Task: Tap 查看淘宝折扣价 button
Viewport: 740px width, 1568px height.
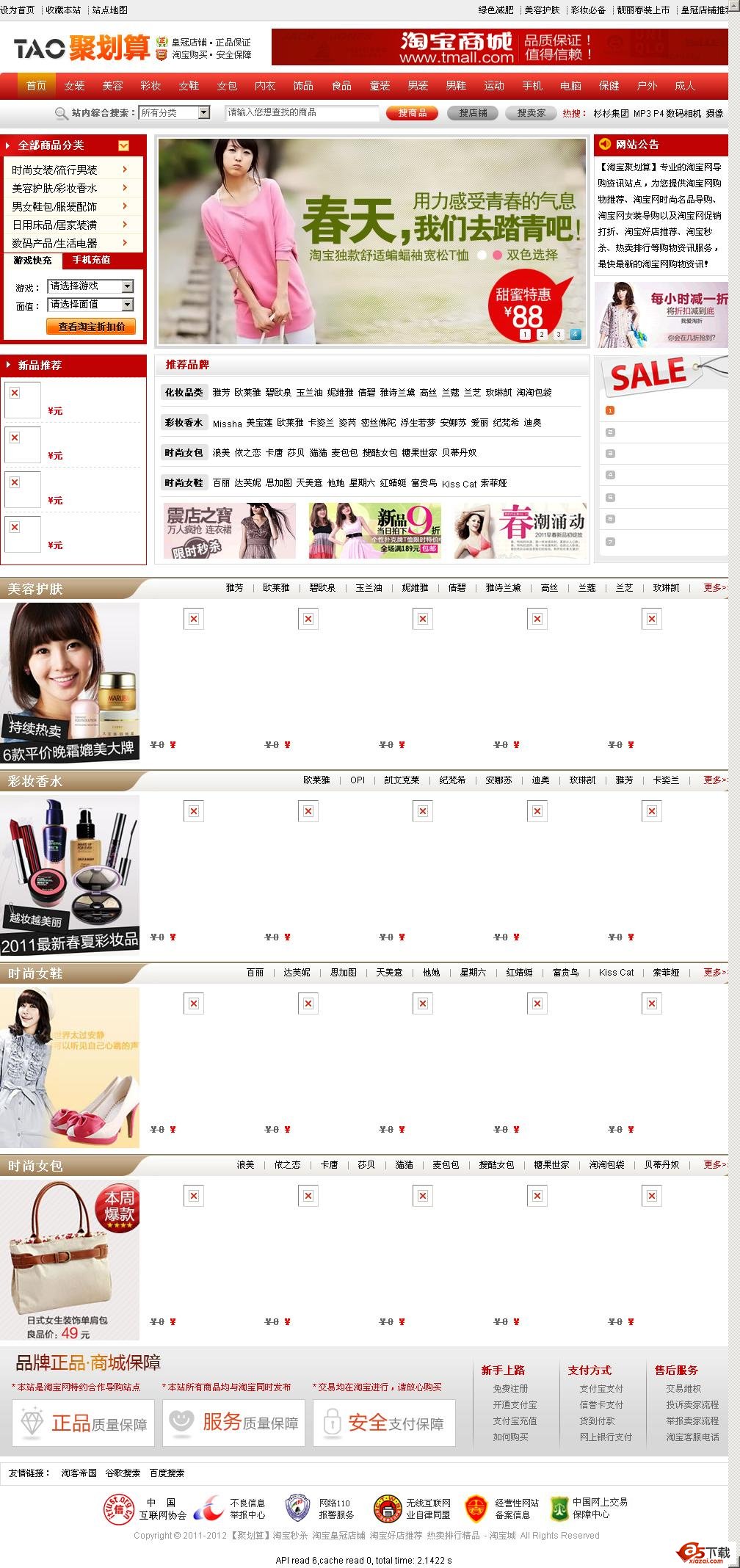Action: [91, 327]
